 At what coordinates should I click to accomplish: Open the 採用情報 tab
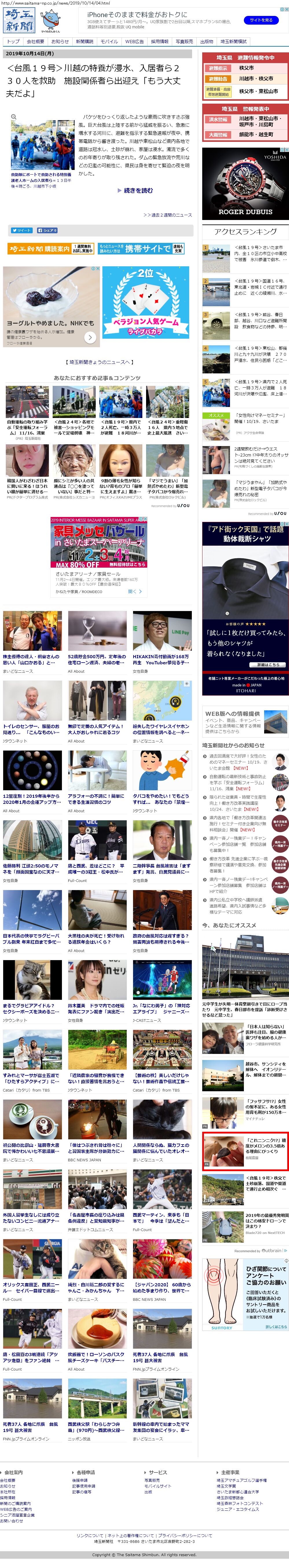[x=159, y=41]
